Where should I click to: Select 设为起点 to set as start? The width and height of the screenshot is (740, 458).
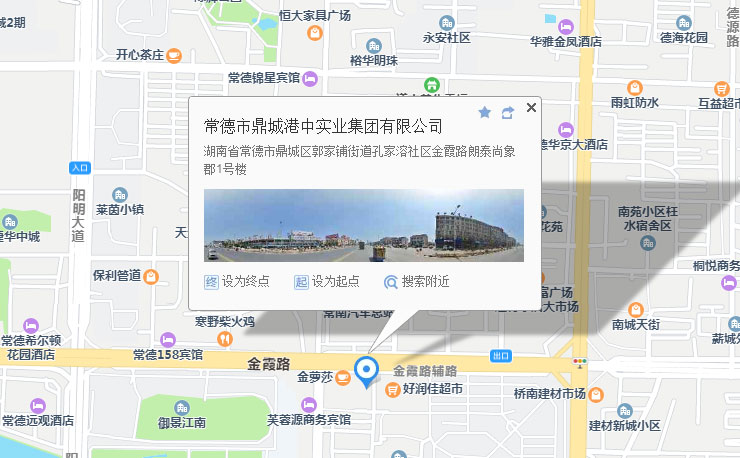click(327, 282)
